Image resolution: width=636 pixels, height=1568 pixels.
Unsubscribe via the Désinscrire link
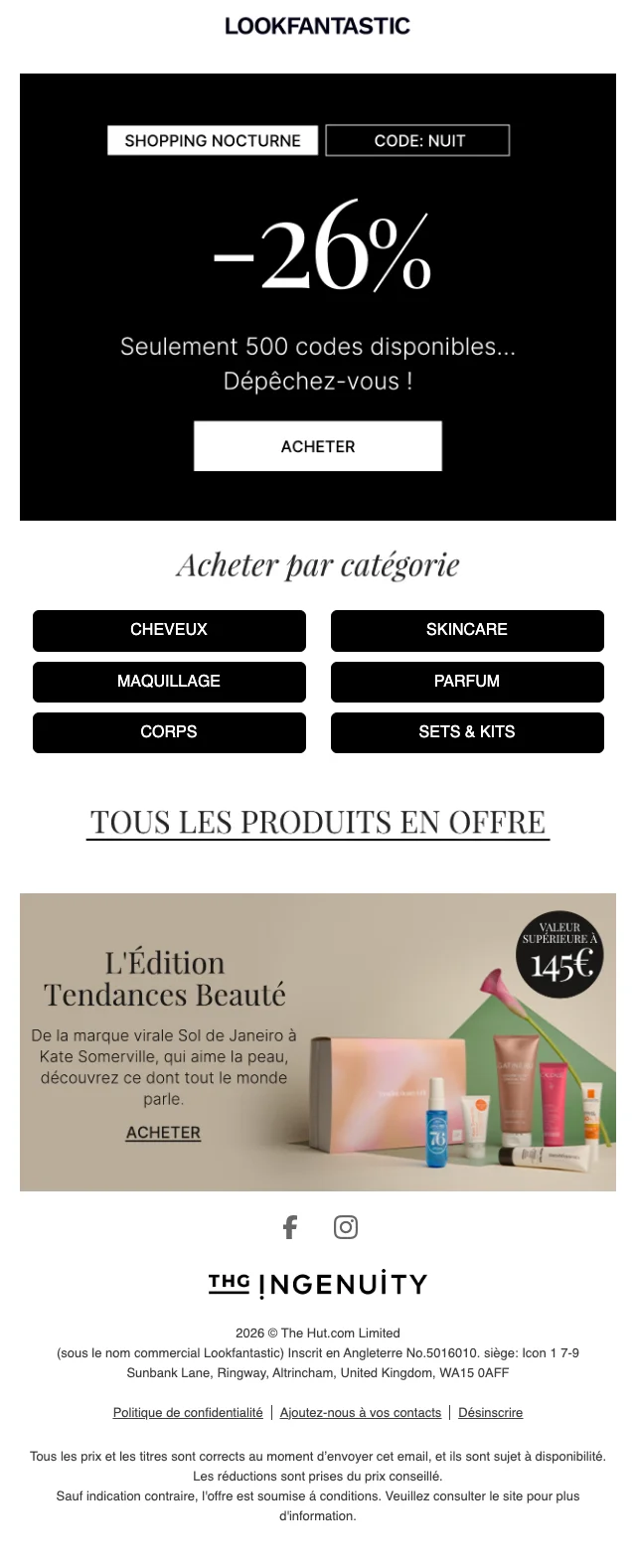(490, 1412)
